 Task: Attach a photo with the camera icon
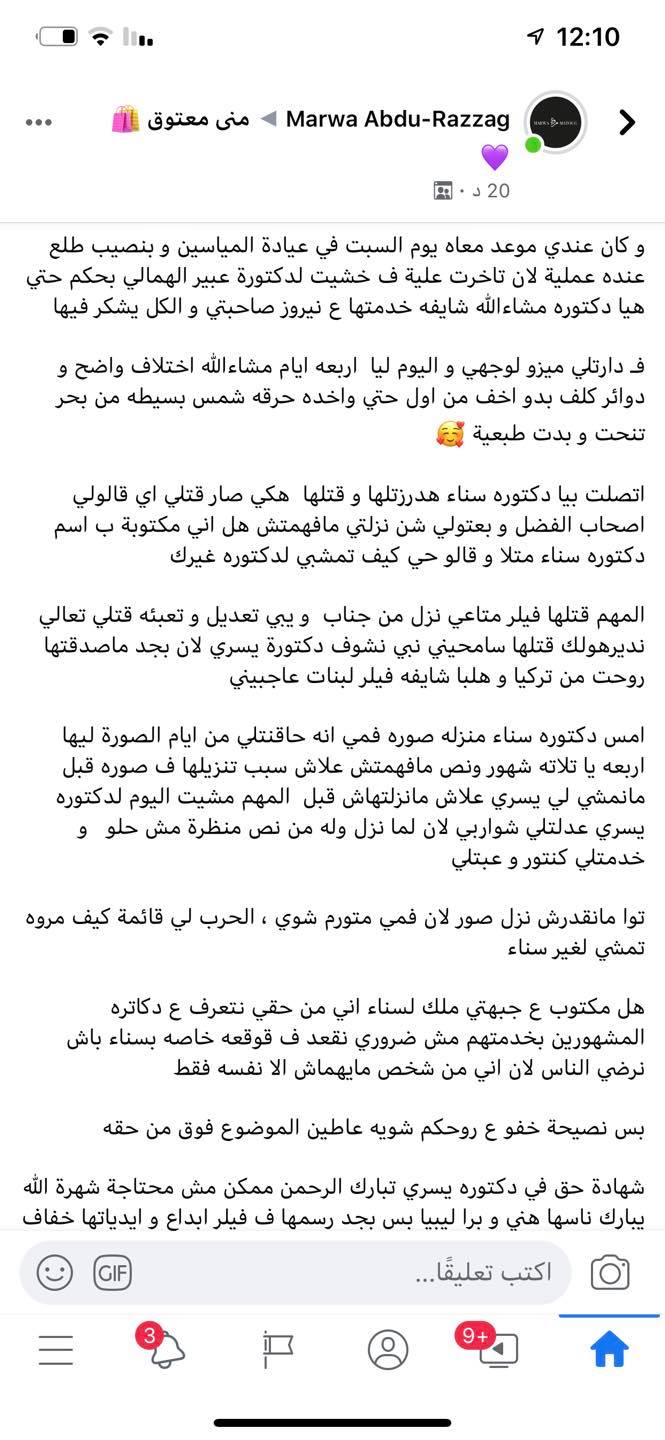[x=610, y=1272]
